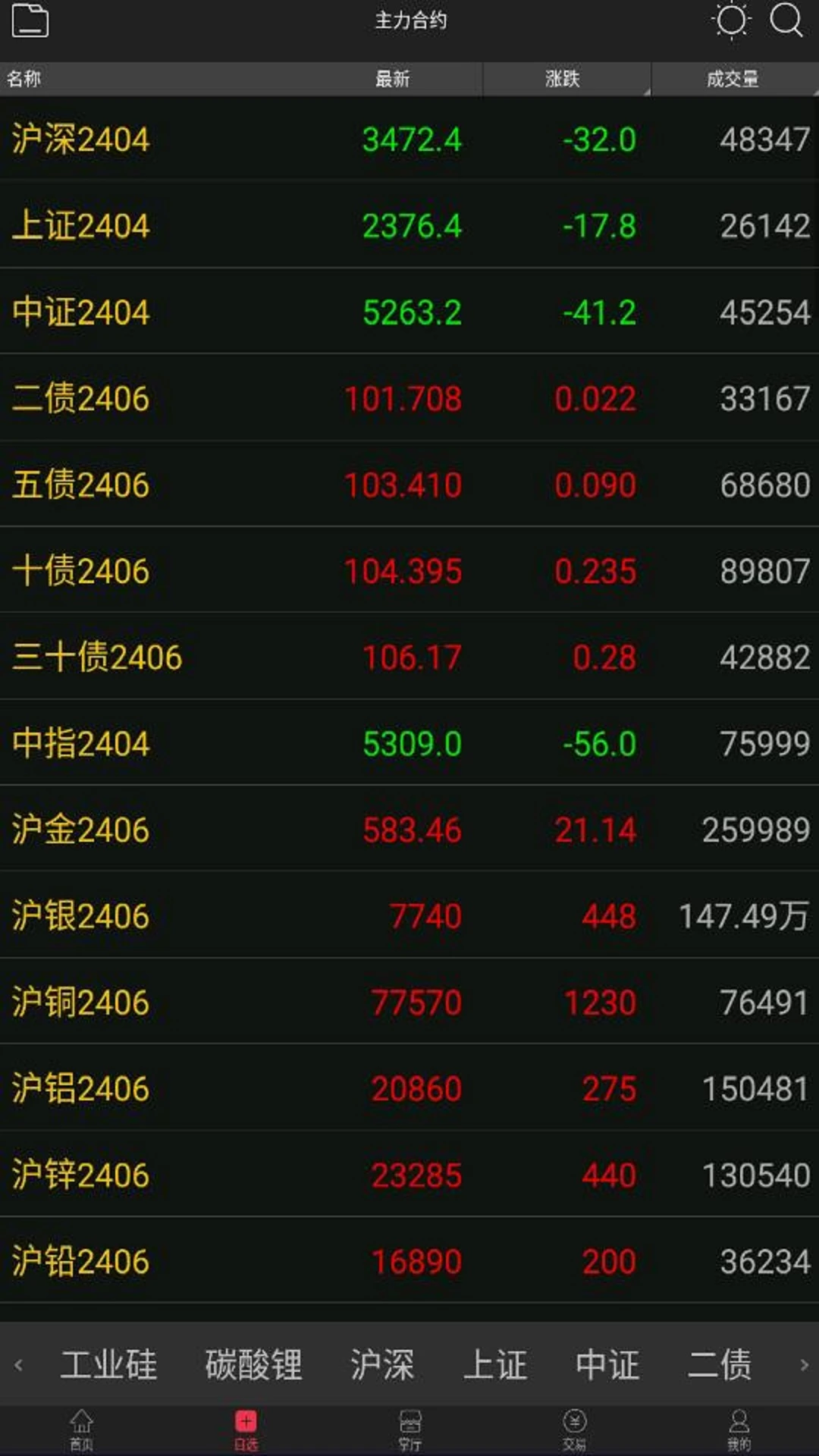This screenshot has width=819, height=1456.
Task: Toggle sorting on the 最新 column
Action: 392,79
